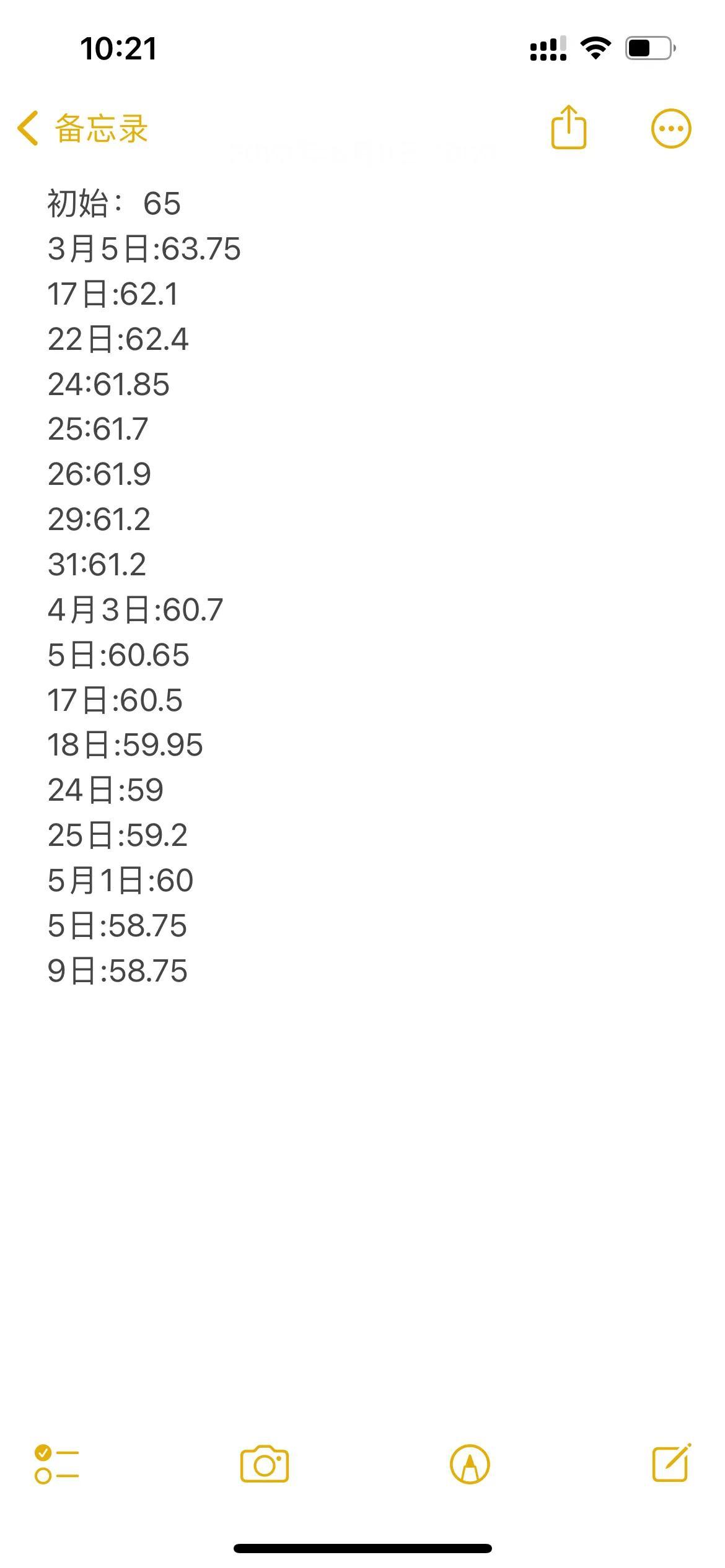Go back to 备忘录 list
The image size is (725, 1568).
pyautogui.click(x=82, y=129)
